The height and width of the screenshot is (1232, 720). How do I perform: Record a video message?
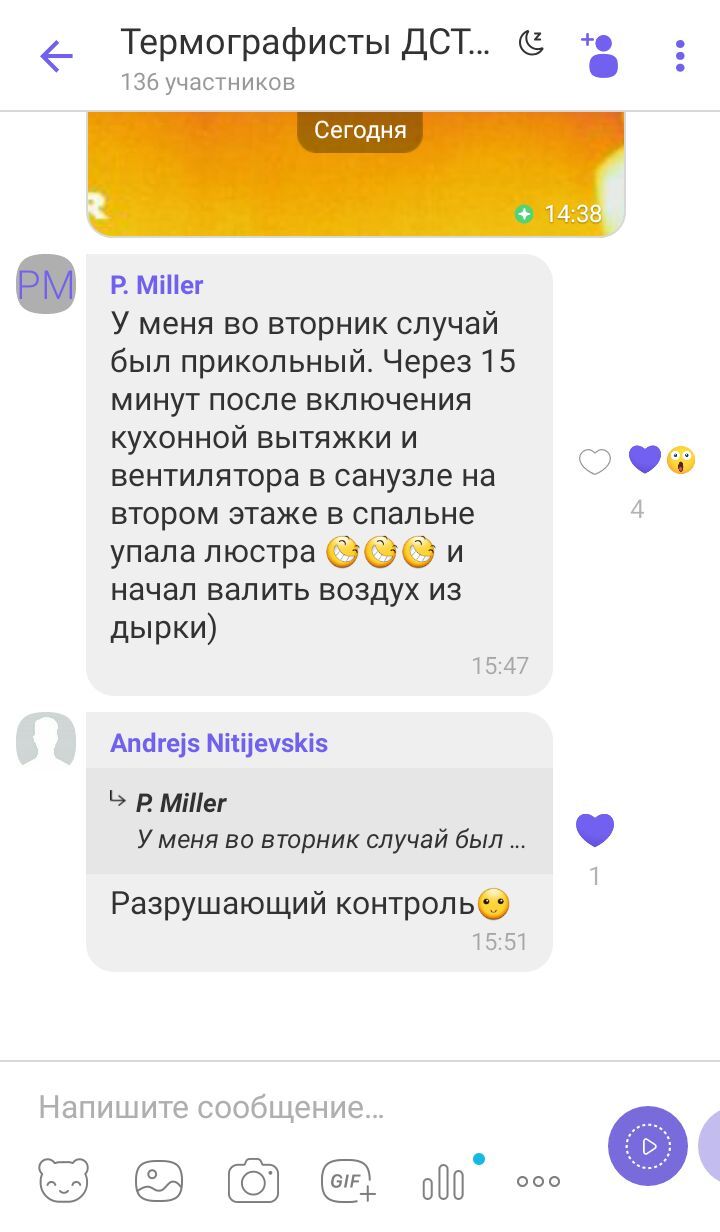648,1146
